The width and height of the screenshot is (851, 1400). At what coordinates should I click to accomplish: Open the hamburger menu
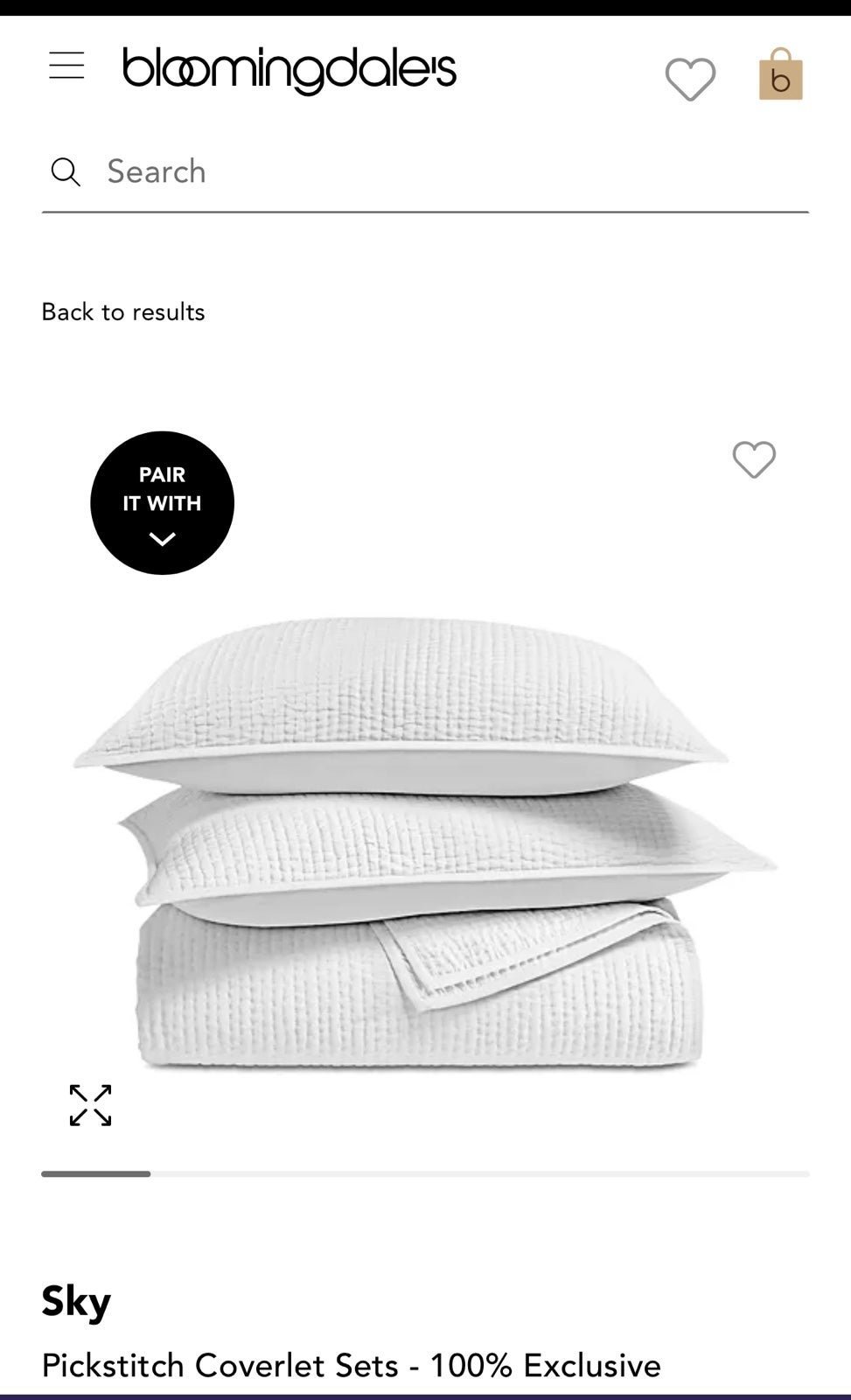pyautogui.click(x=66, y=66)
